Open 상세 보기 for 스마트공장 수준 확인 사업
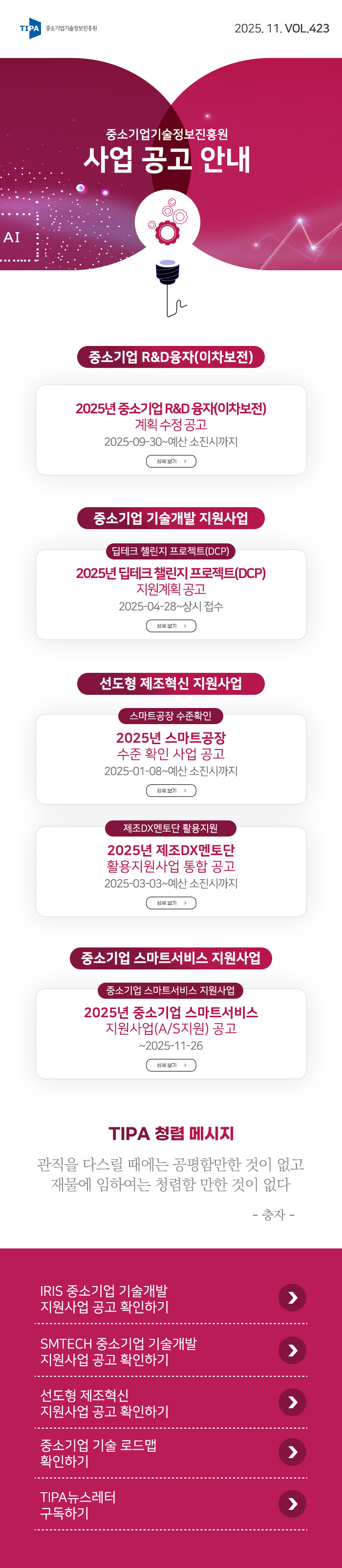 point(171,790)
